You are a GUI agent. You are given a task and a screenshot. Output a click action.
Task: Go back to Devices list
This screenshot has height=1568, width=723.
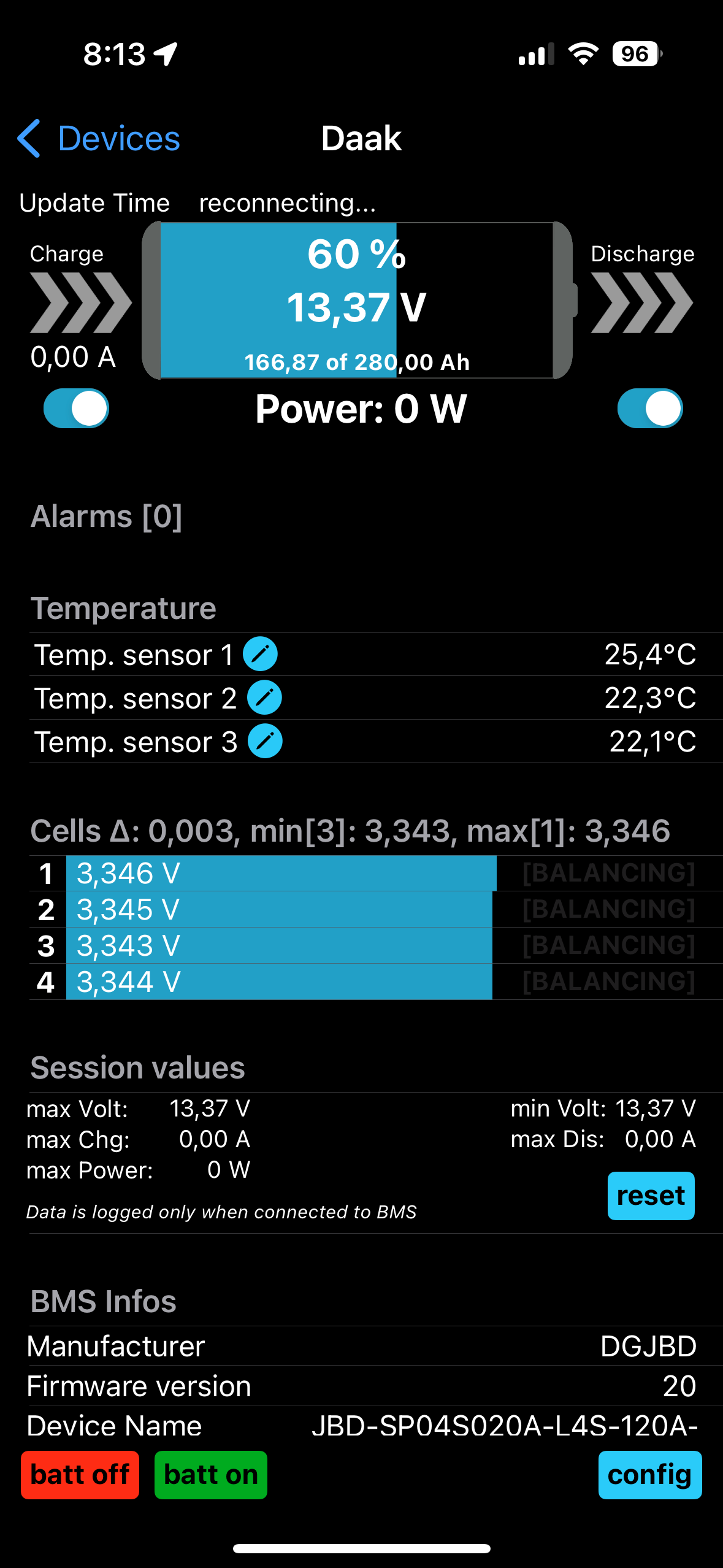click(x=98, y=139)
